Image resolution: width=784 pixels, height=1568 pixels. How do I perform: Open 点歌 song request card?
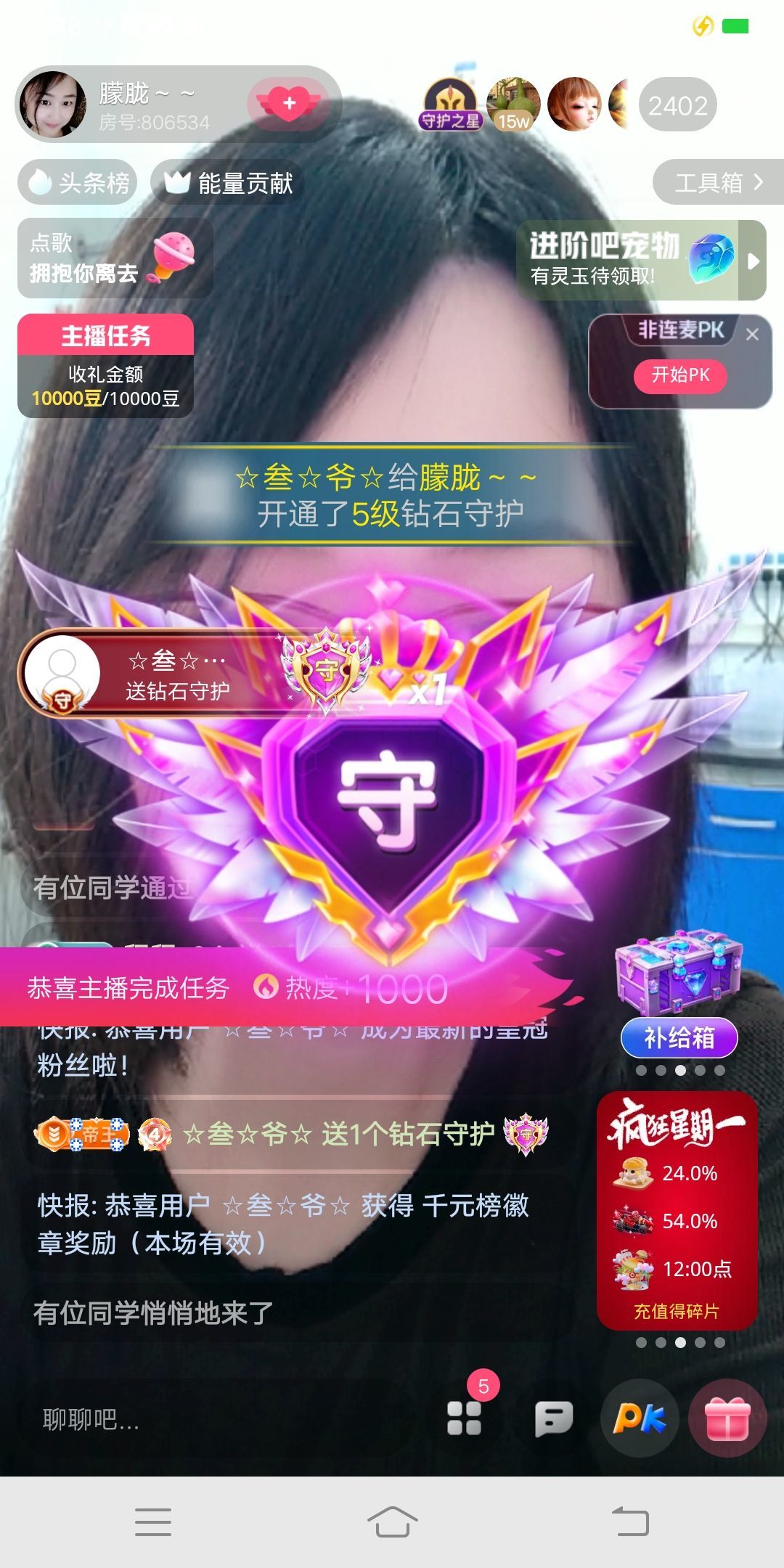click(114, 258)
